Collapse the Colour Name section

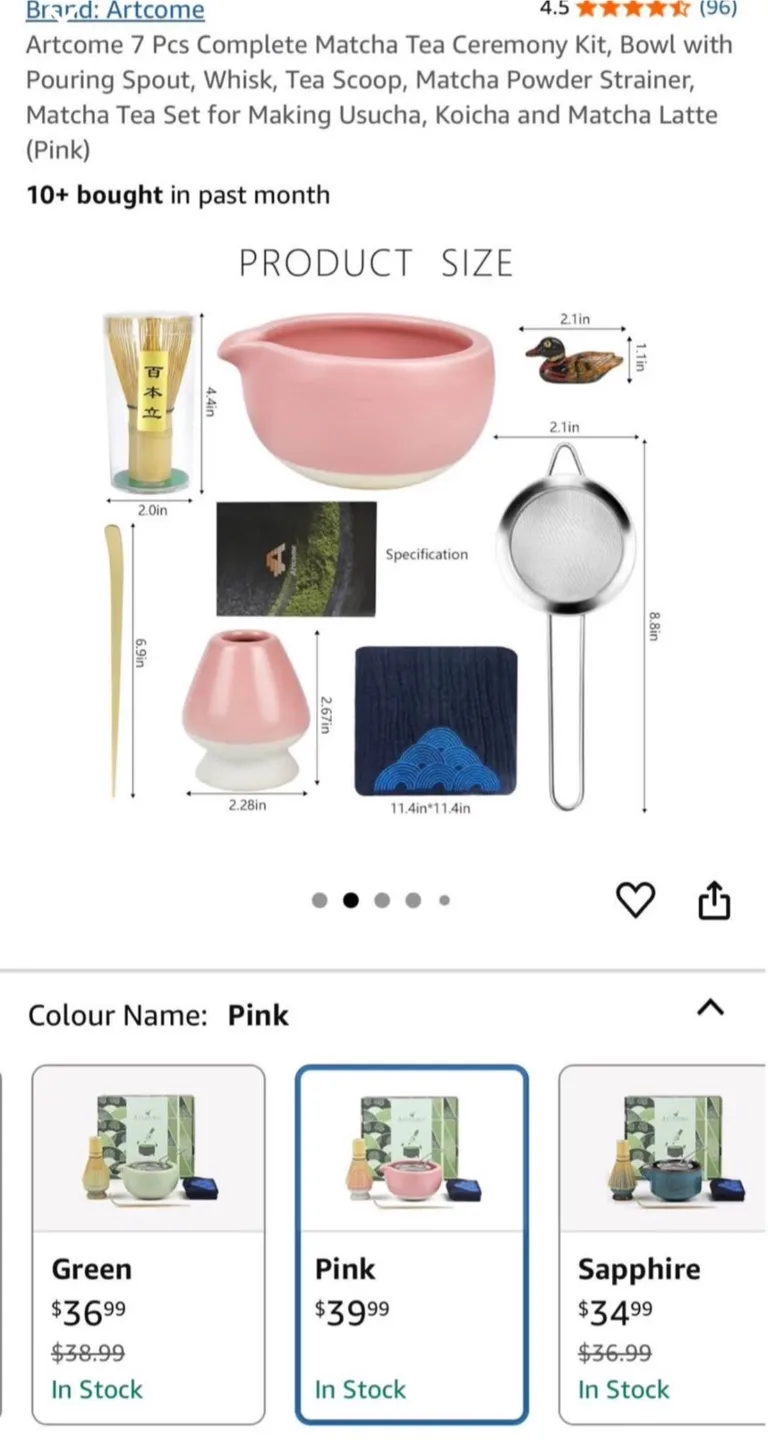pos(710,1008)
